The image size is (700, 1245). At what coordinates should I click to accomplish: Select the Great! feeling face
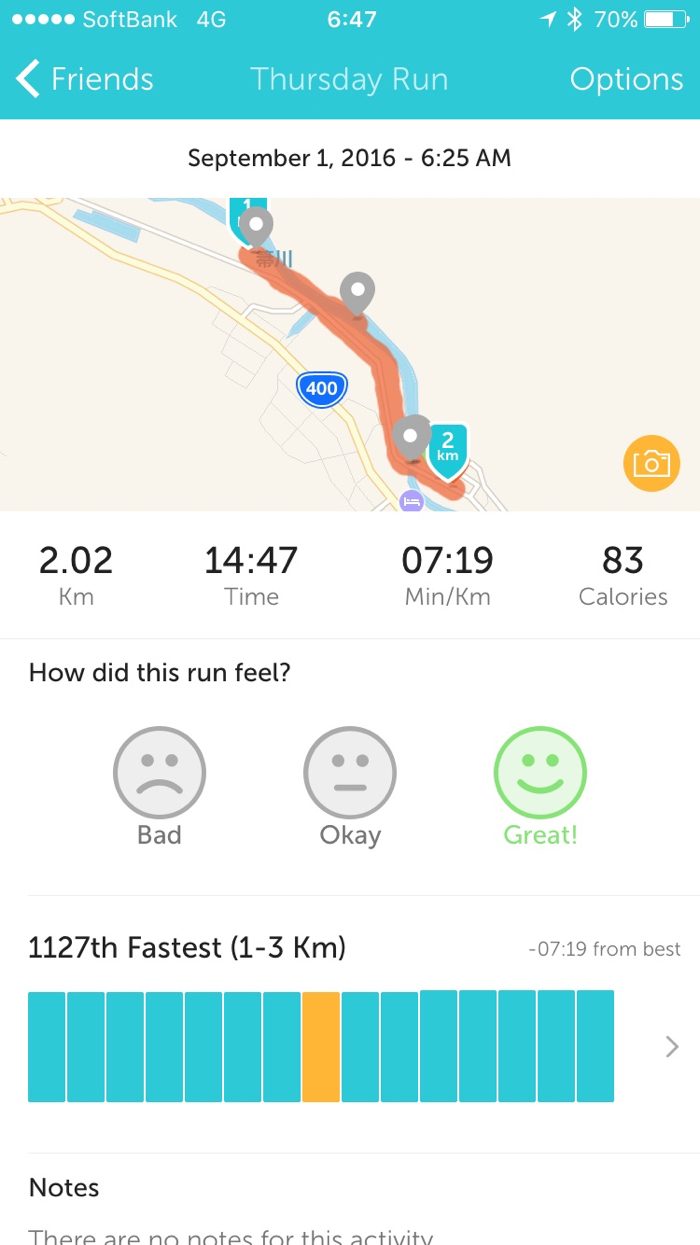point(540,773)
